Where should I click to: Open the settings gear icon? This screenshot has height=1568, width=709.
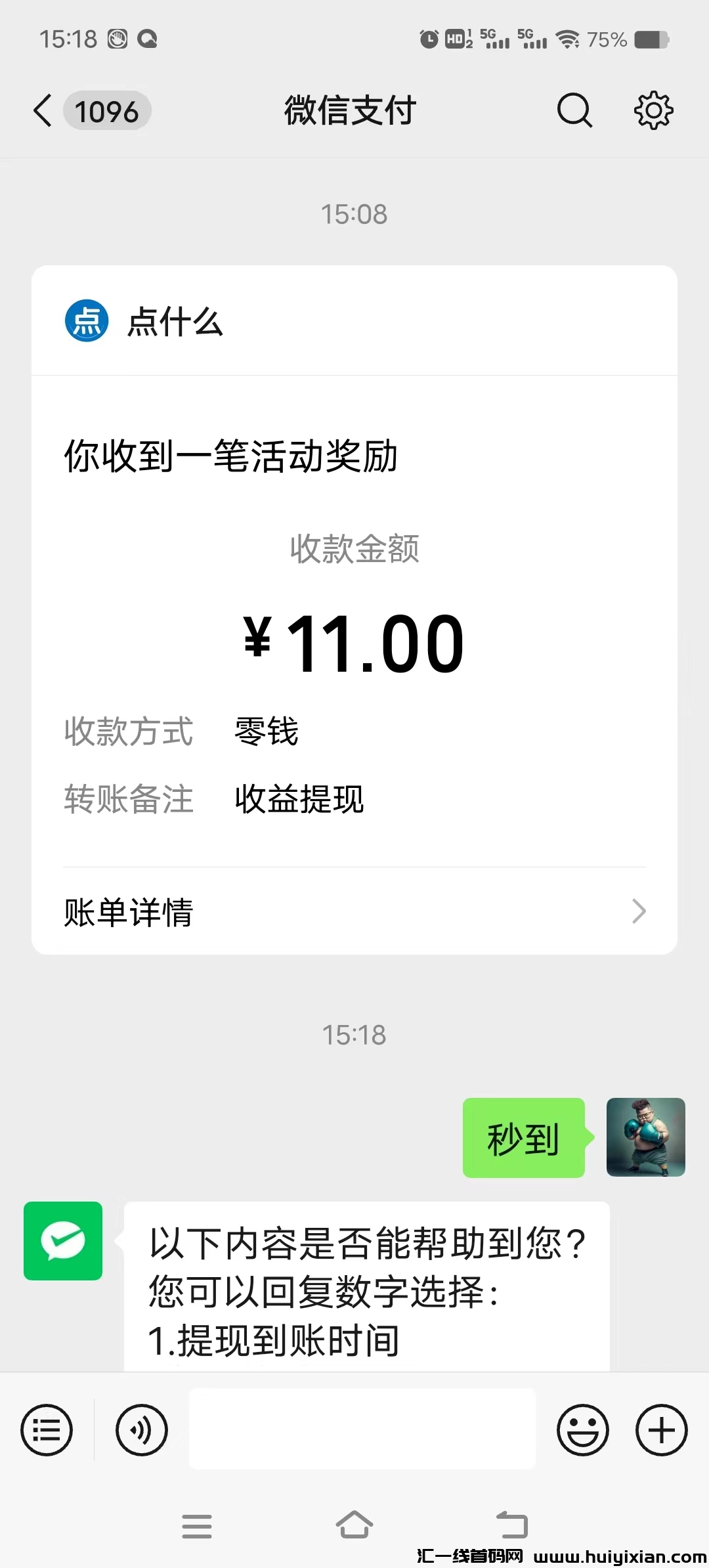point(653,110)
